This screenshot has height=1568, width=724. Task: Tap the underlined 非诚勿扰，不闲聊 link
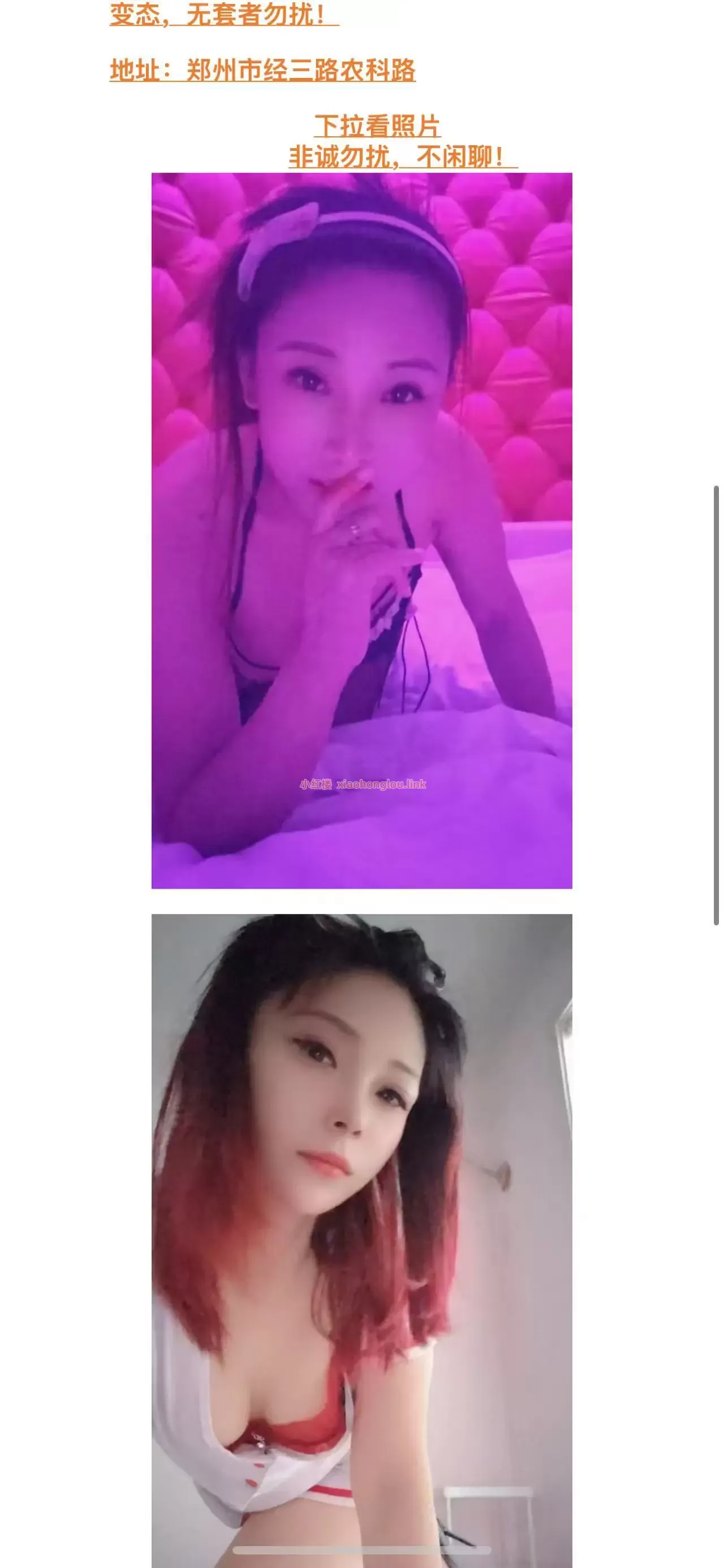click(403, 157)
